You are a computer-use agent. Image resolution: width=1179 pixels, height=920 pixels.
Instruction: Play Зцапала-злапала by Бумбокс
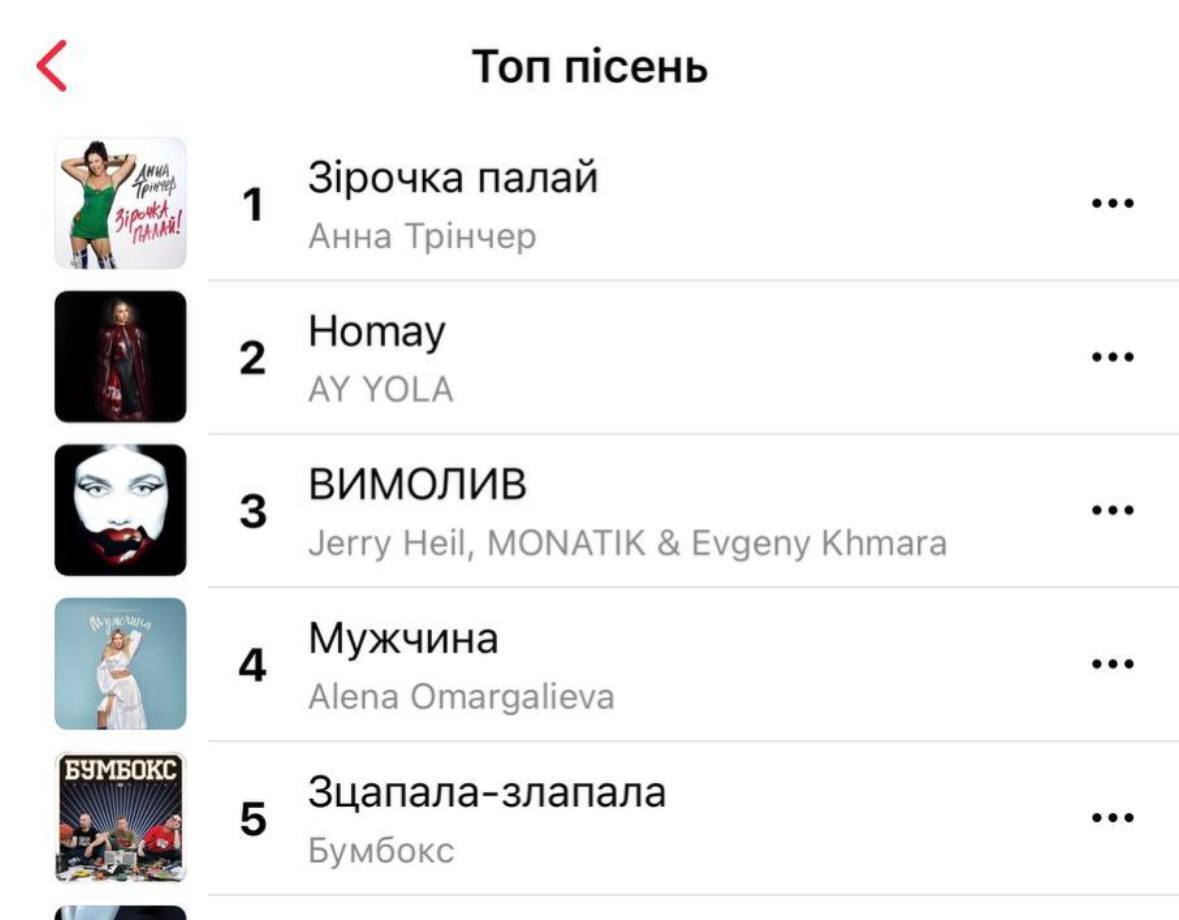click(x=486, y=793)
